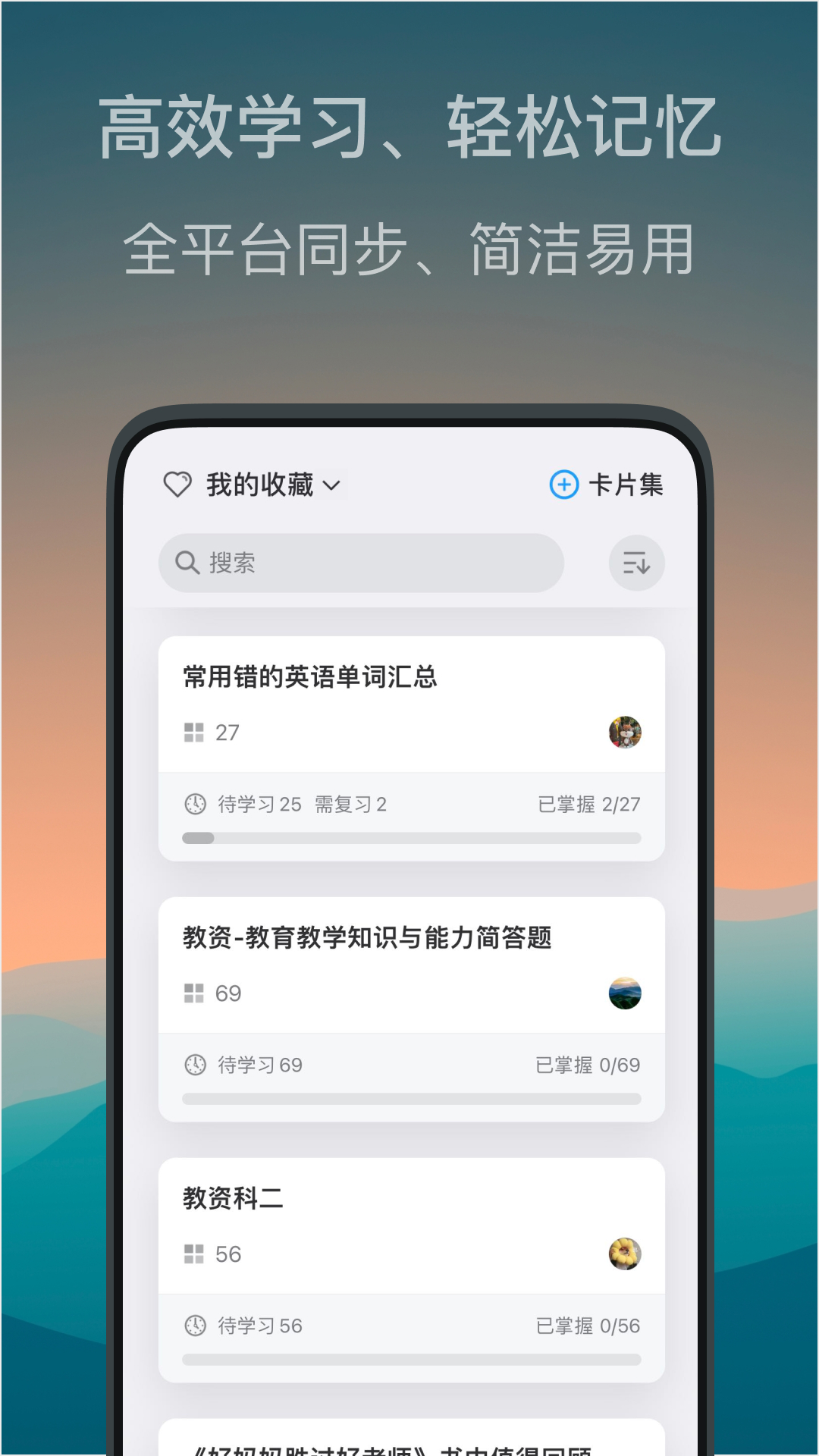Click the grid icon showing 27 cards
Screen dimensions: 819x1456
[x=194, y=733]
